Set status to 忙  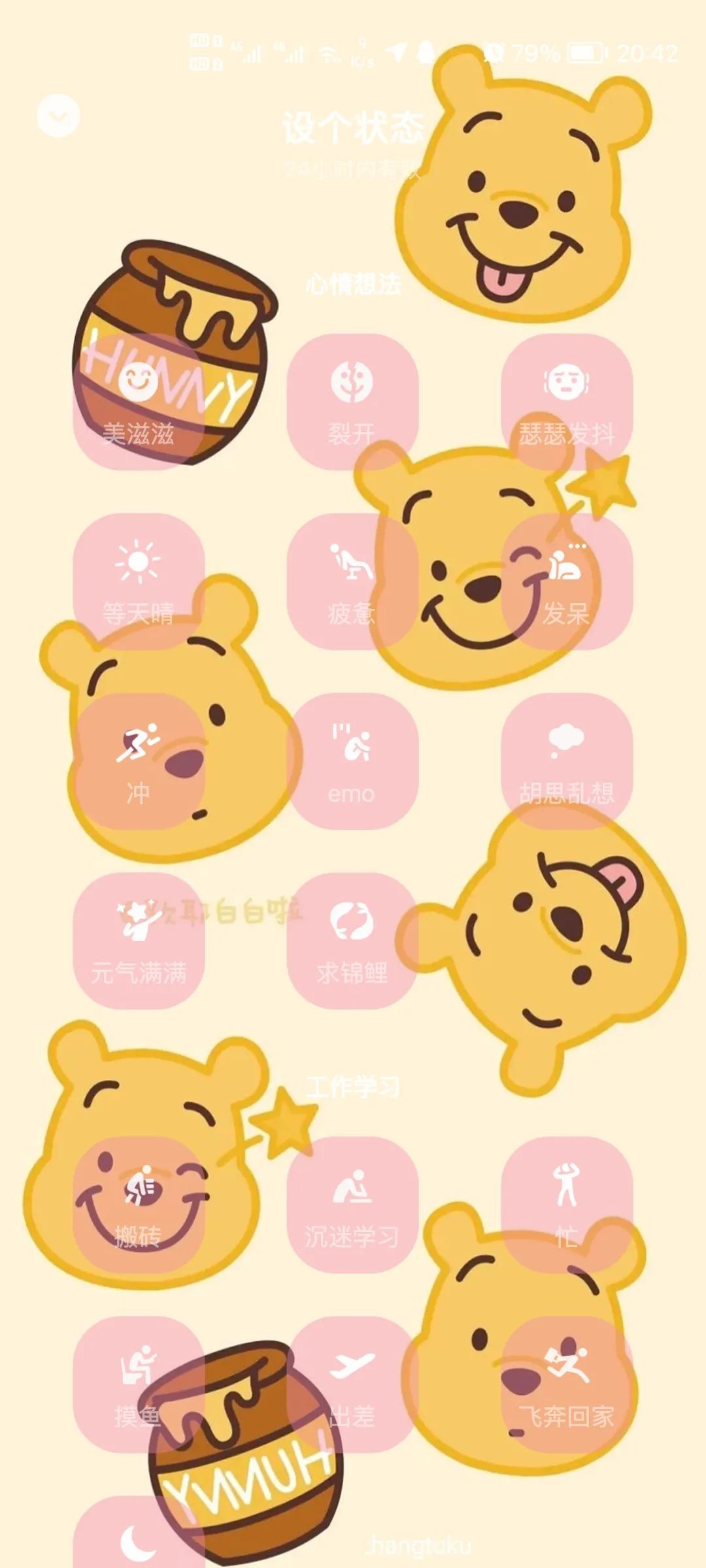pos(566,1204)
